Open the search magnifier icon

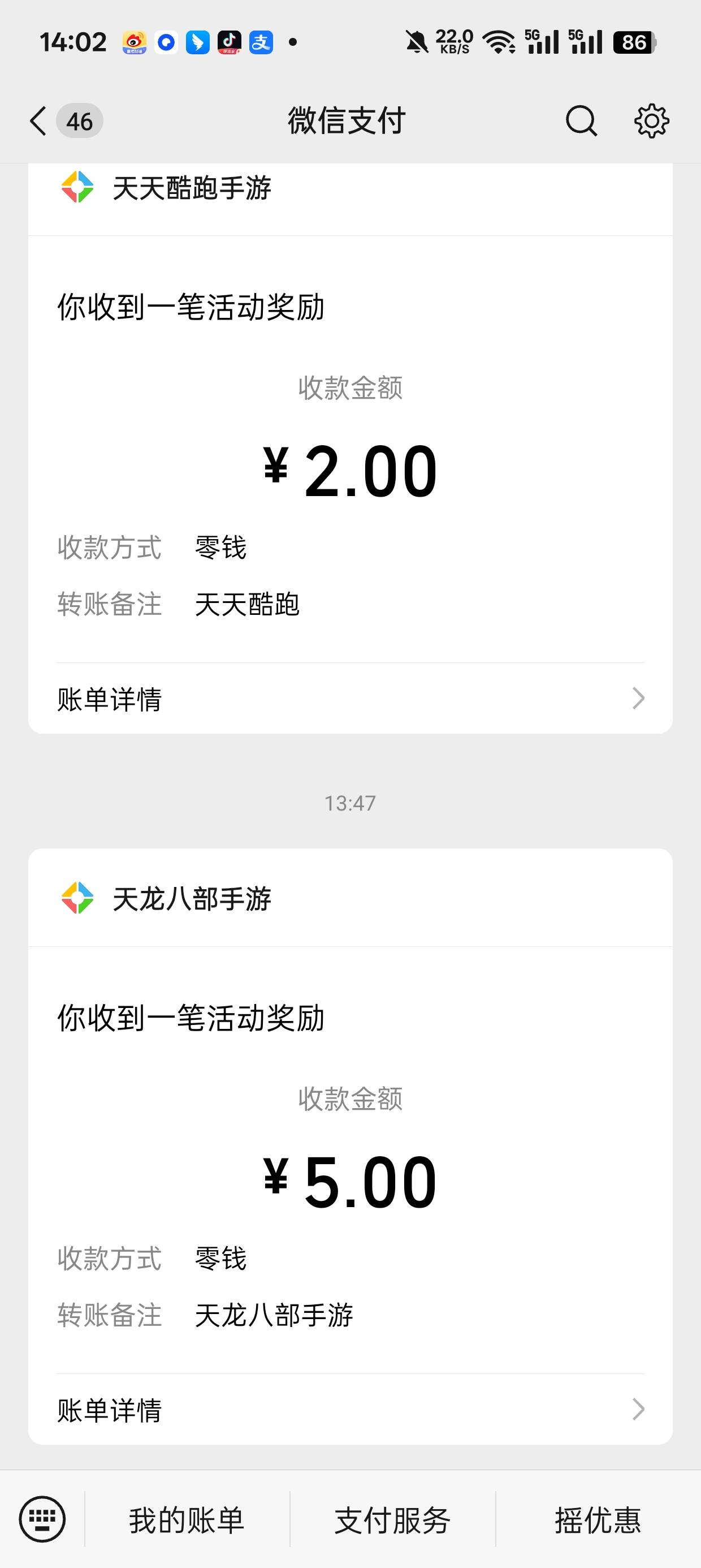coord(581,120)
